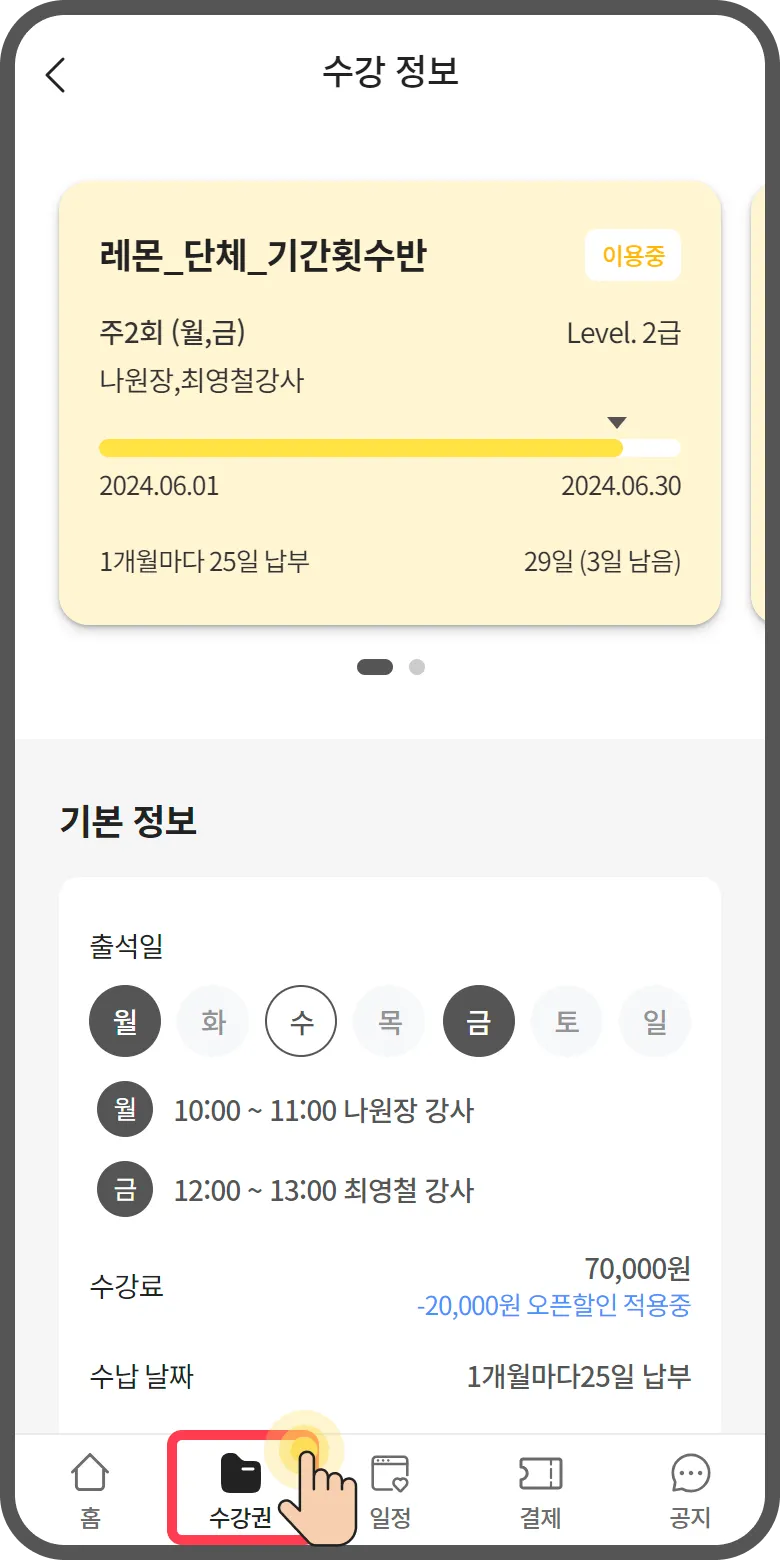Go back from 수강 정보
Image resolution: width=780 pixels, height=1560 pixels.
point(56,75)
